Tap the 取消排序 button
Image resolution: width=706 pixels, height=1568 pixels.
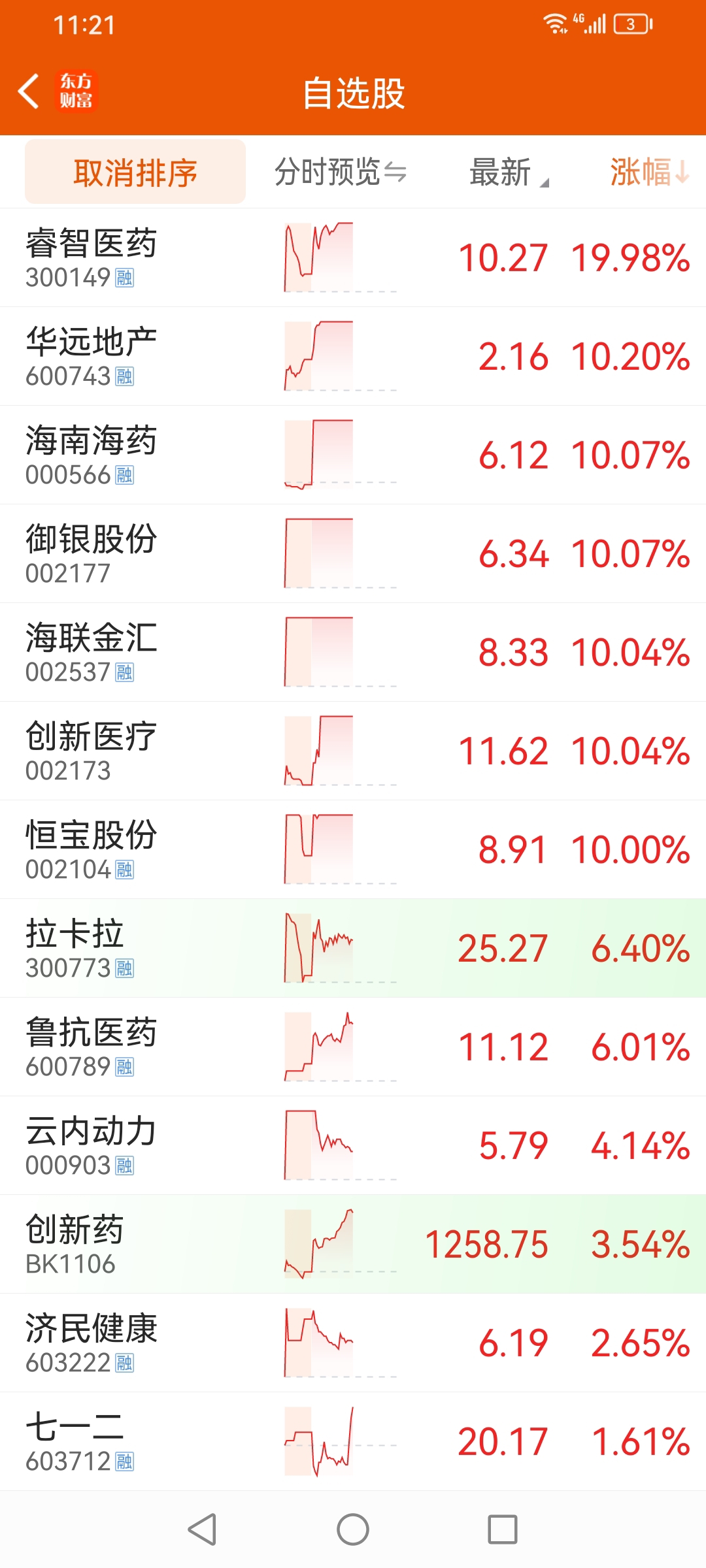click(x=135, y=172)
